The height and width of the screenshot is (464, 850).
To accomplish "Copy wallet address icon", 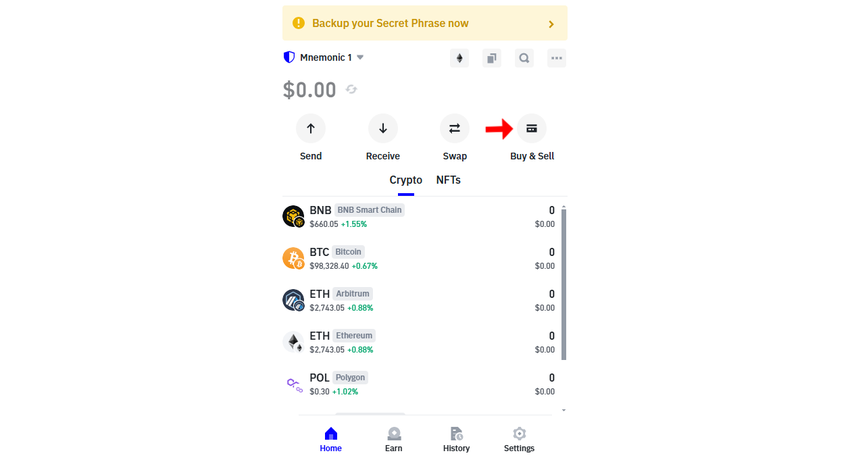I will pyautogui.click(x=492, y=58).
